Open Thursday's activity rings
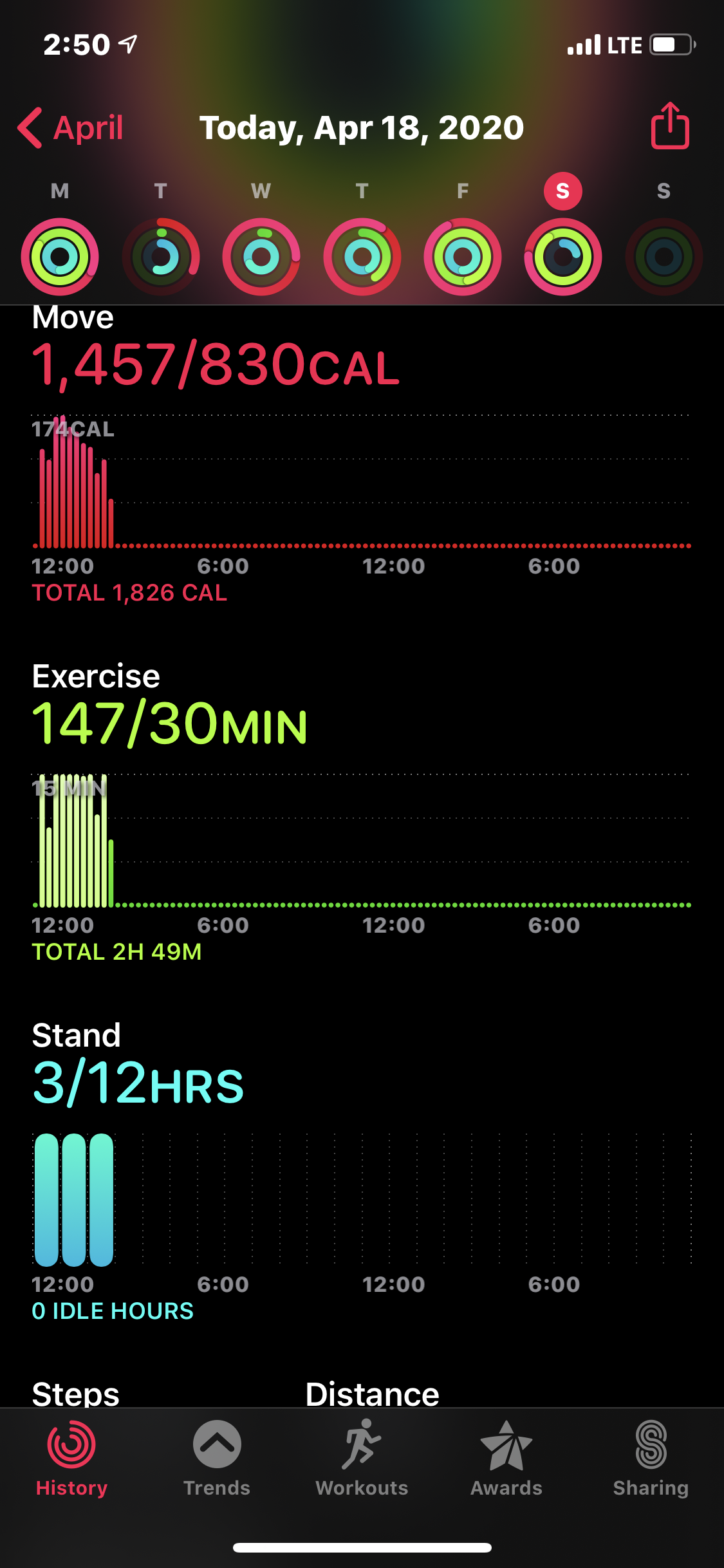Screen dimensions: 724x1568 point(362,256)
